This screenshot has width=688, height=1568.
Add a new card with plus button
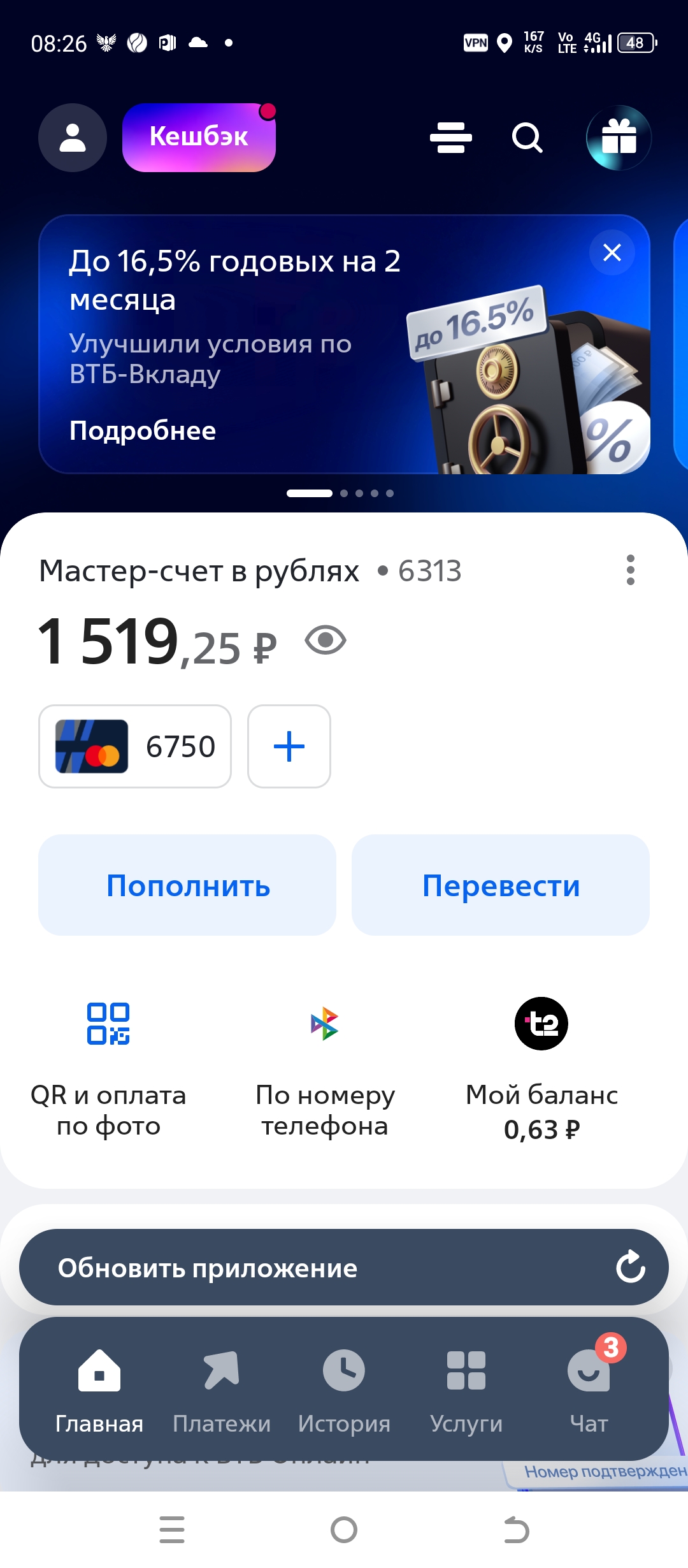(288, 746)
